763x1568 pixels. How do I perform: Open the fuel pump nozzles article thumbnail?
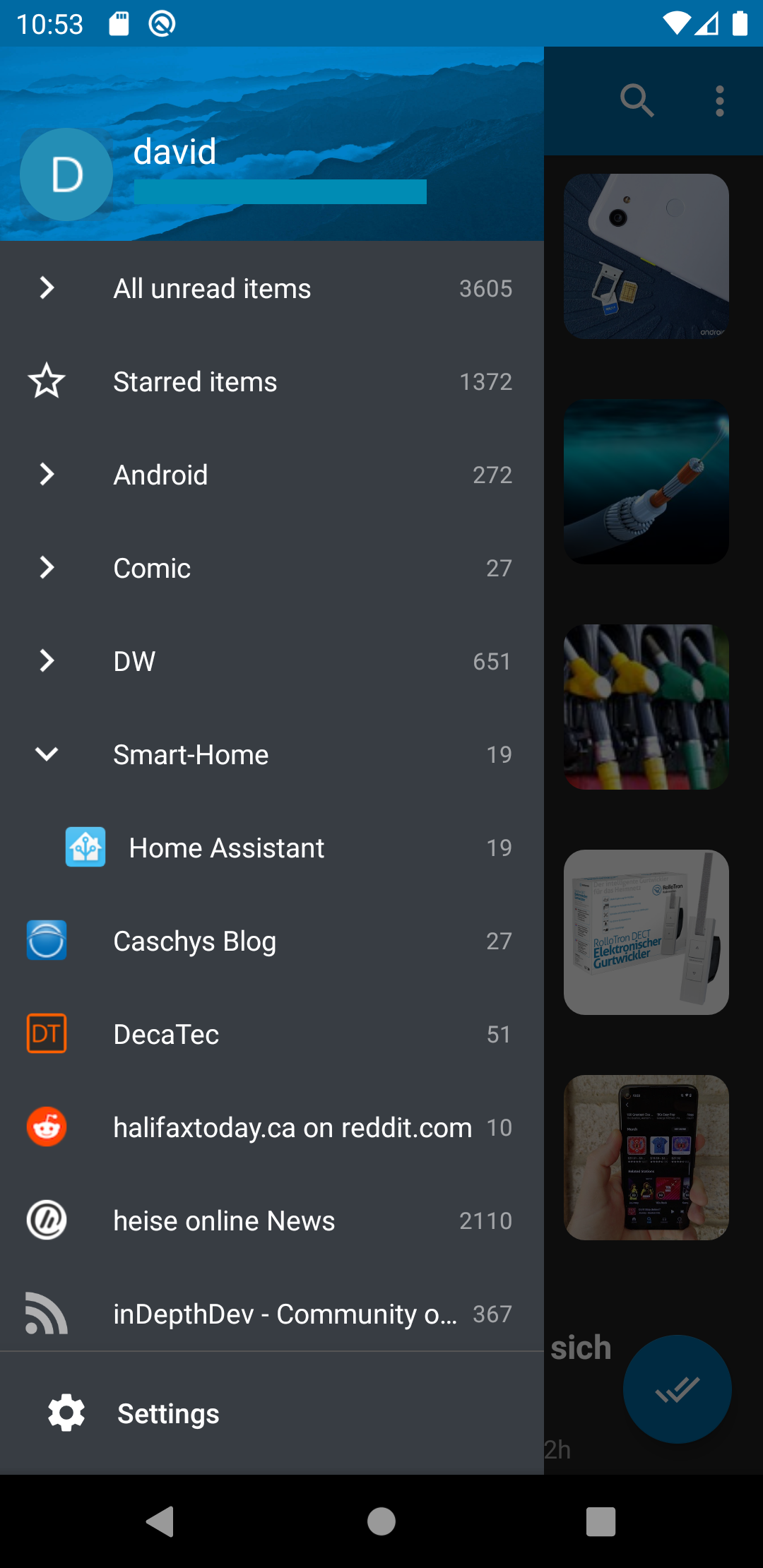click(x=646, y=706)
